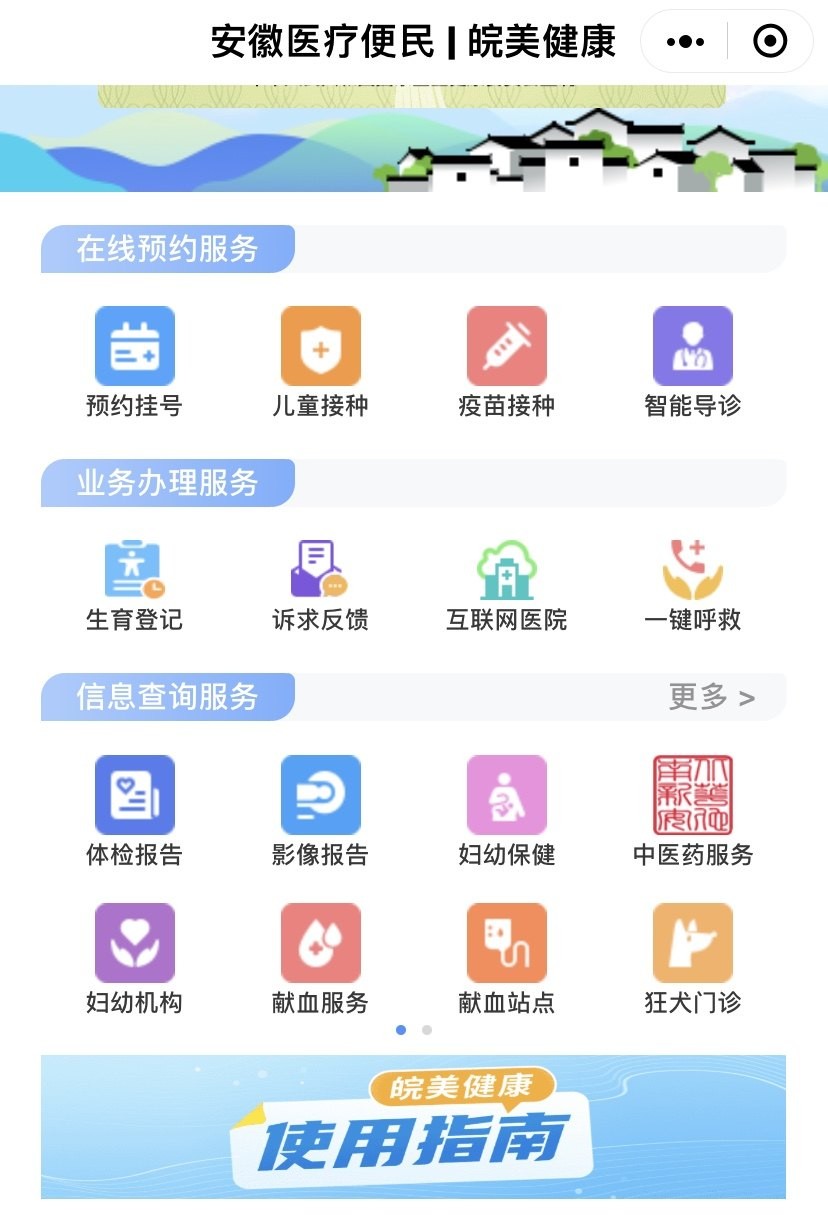Select 儿童接种 child vaccination
Image resolution: width=828 pixels, height=1226 pixels.
(320, 362)
